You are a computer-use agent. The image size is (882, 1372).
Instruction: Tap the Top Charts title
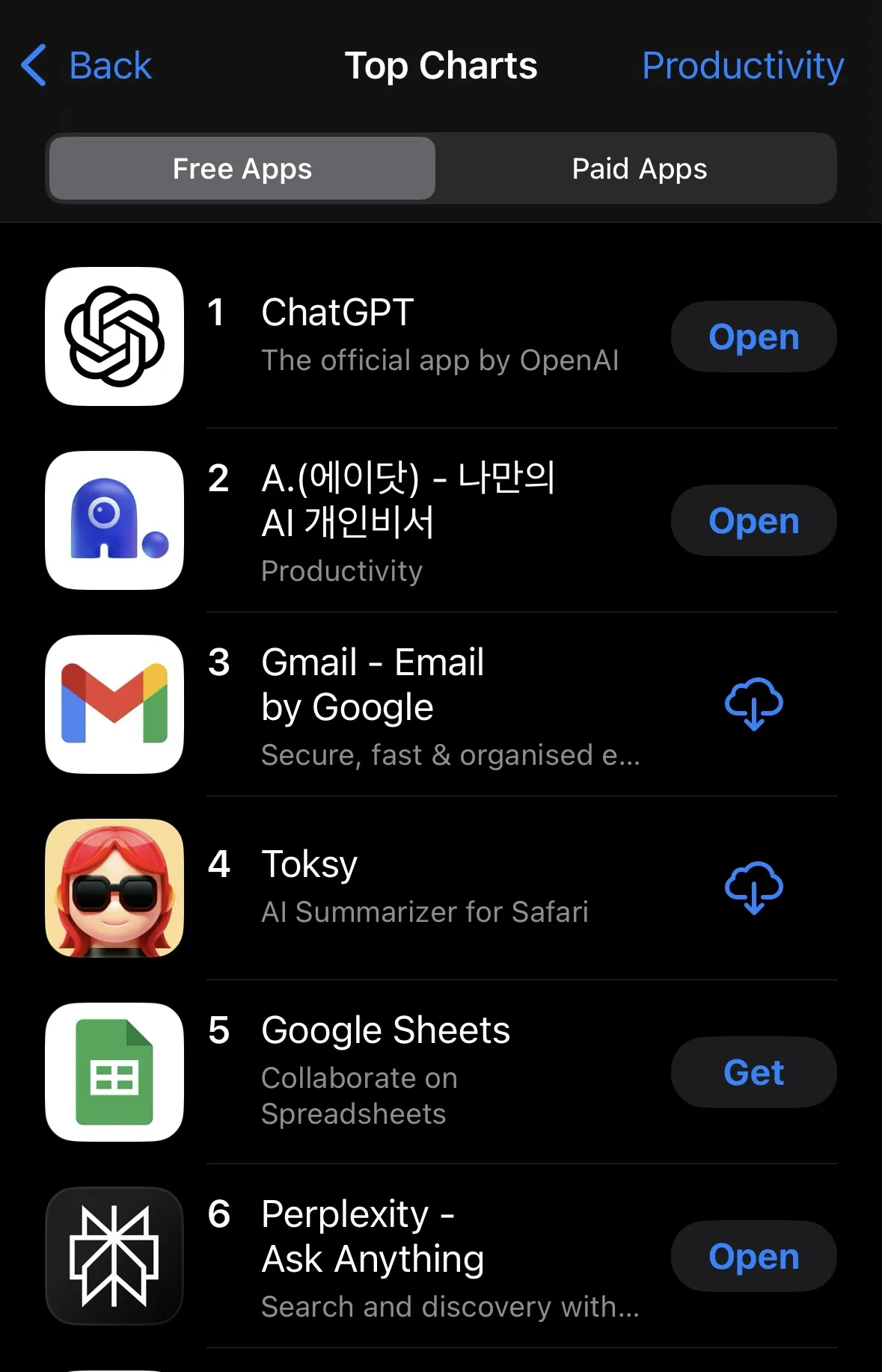(441, 66)
